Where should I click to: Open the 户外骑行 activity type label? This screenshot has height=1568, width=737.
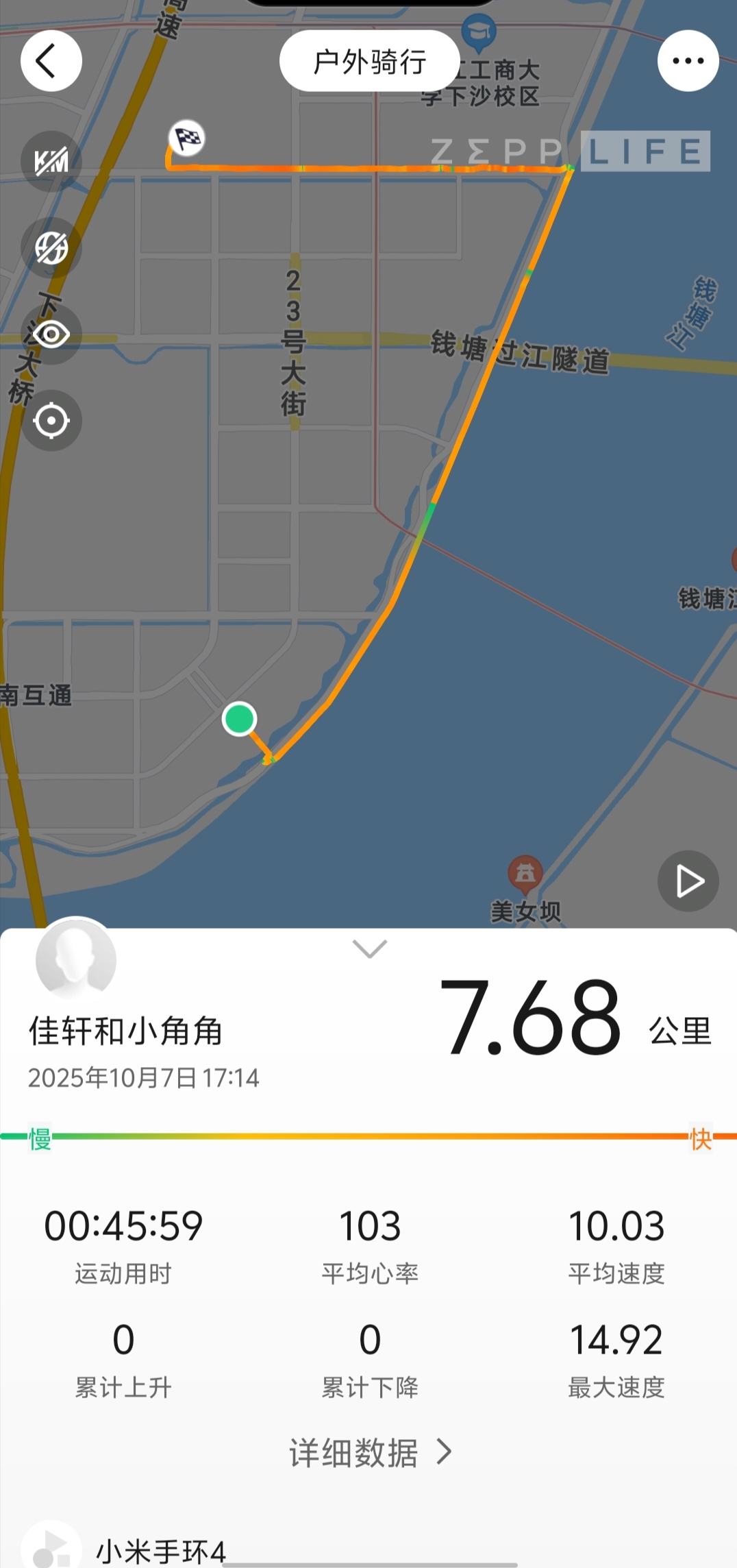click(x=369, y=61)
